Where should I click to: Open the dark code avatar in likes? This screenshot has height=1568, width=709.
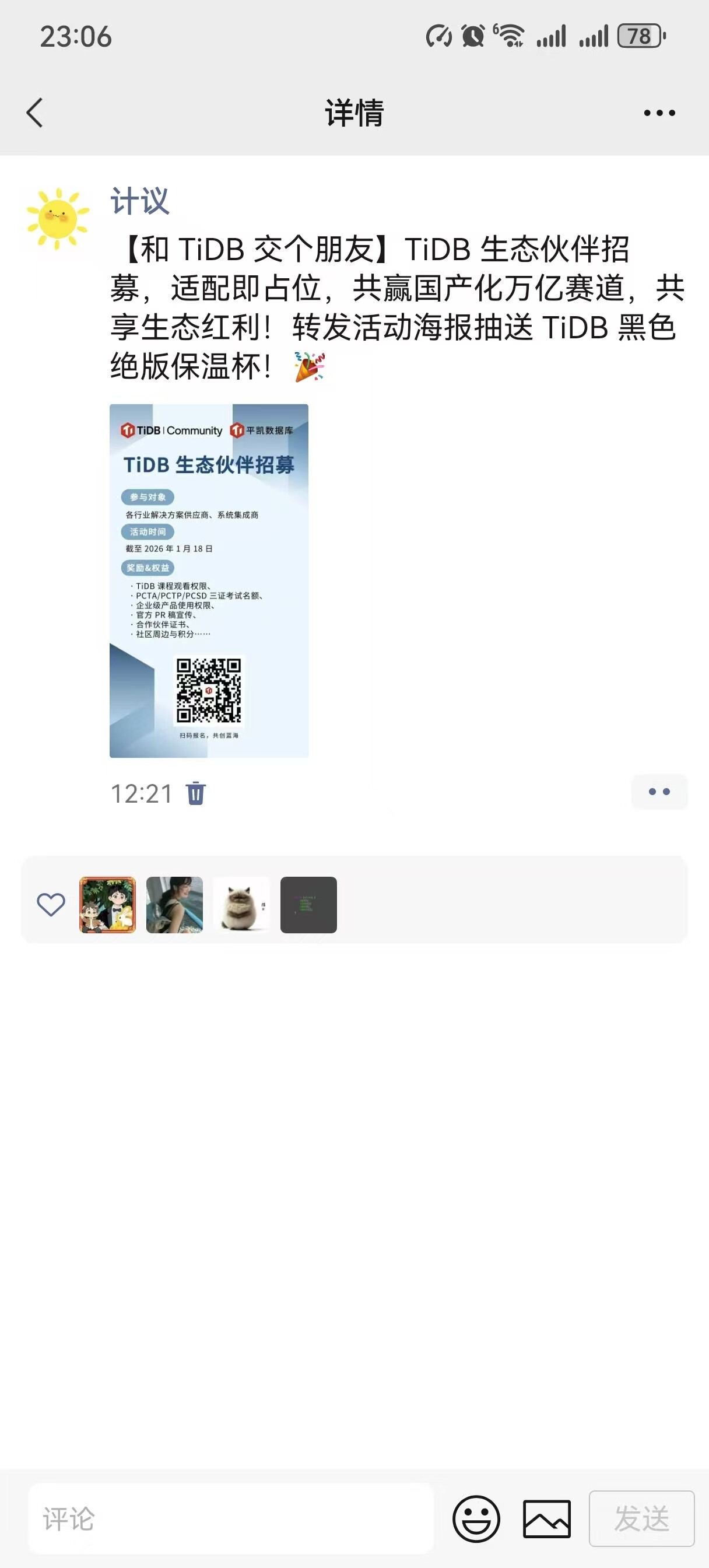click(308, 905)
